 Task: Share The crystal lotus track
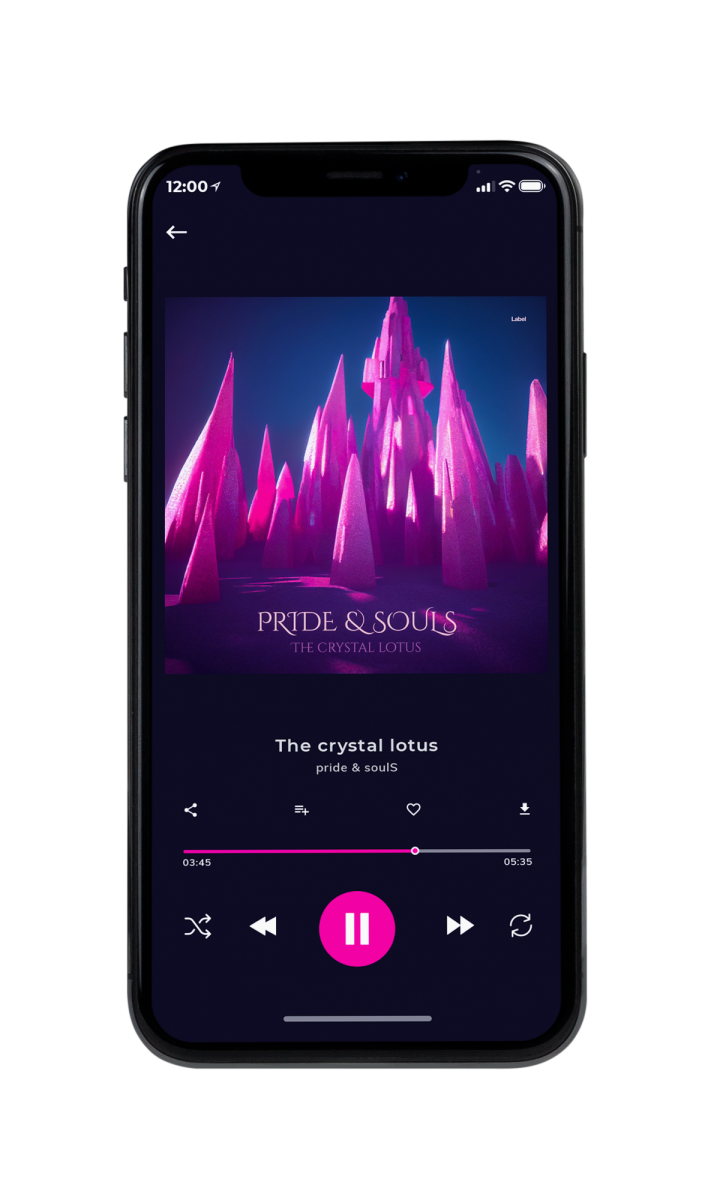coord(191,810)
